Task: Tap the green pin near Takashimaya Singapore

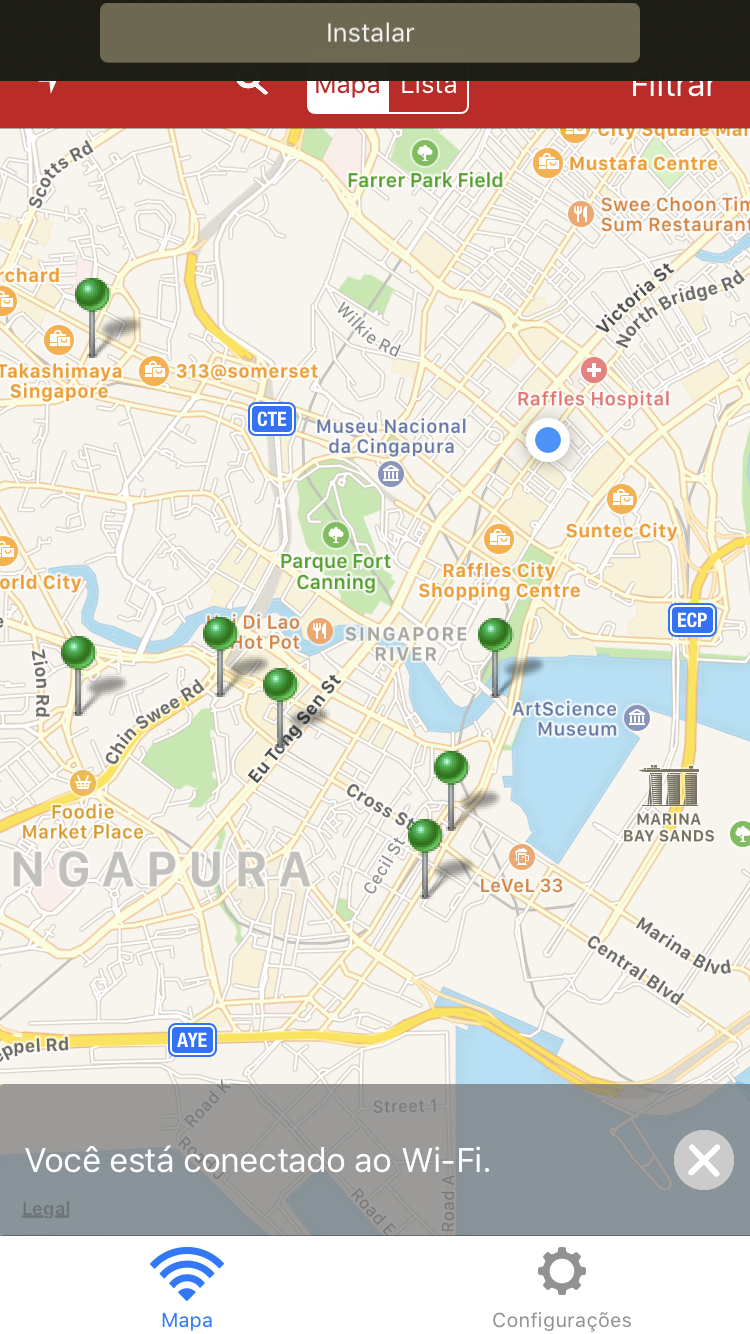Action: tap(92, 296)
